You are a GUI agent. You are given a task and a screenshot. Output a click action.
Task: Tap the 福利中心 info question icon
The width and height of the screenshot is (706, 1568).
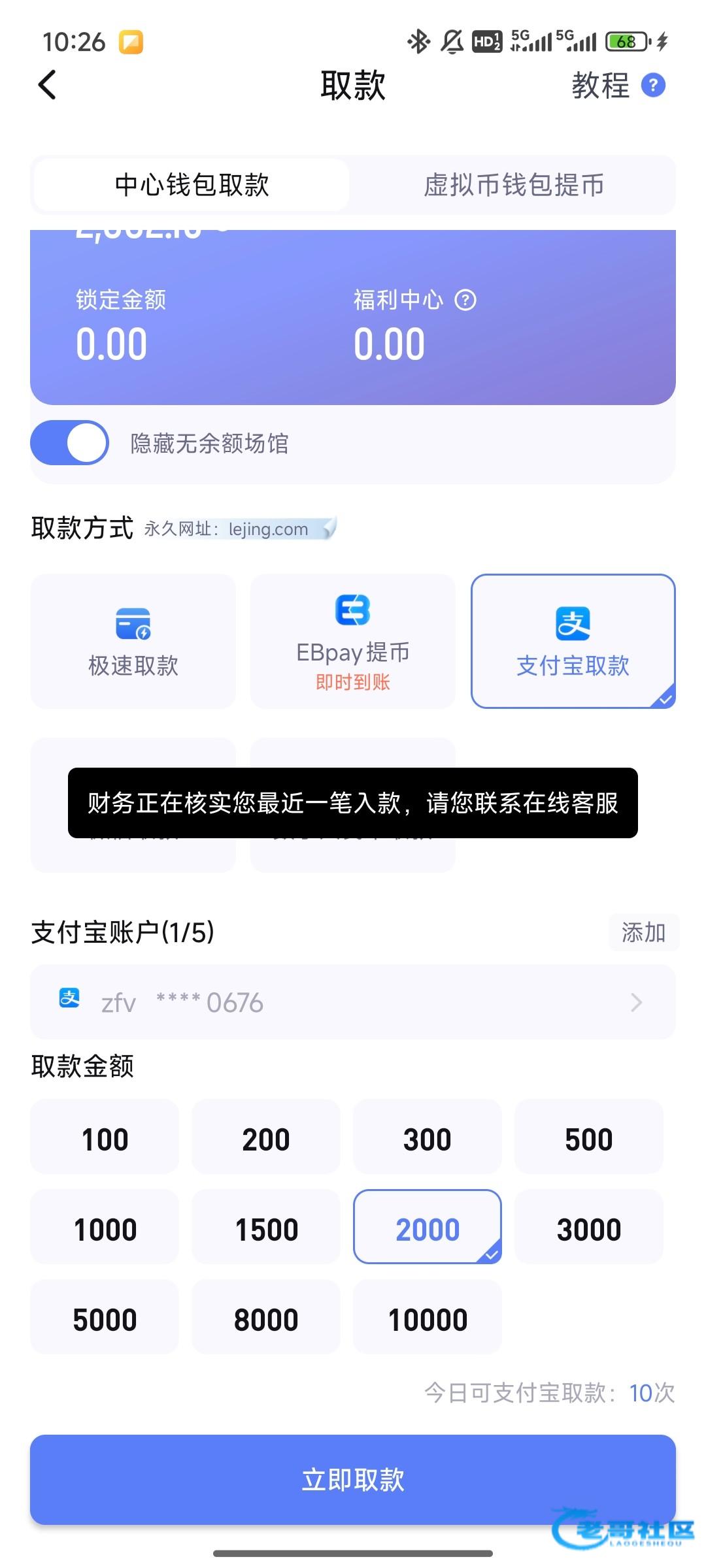click(465, 301)
